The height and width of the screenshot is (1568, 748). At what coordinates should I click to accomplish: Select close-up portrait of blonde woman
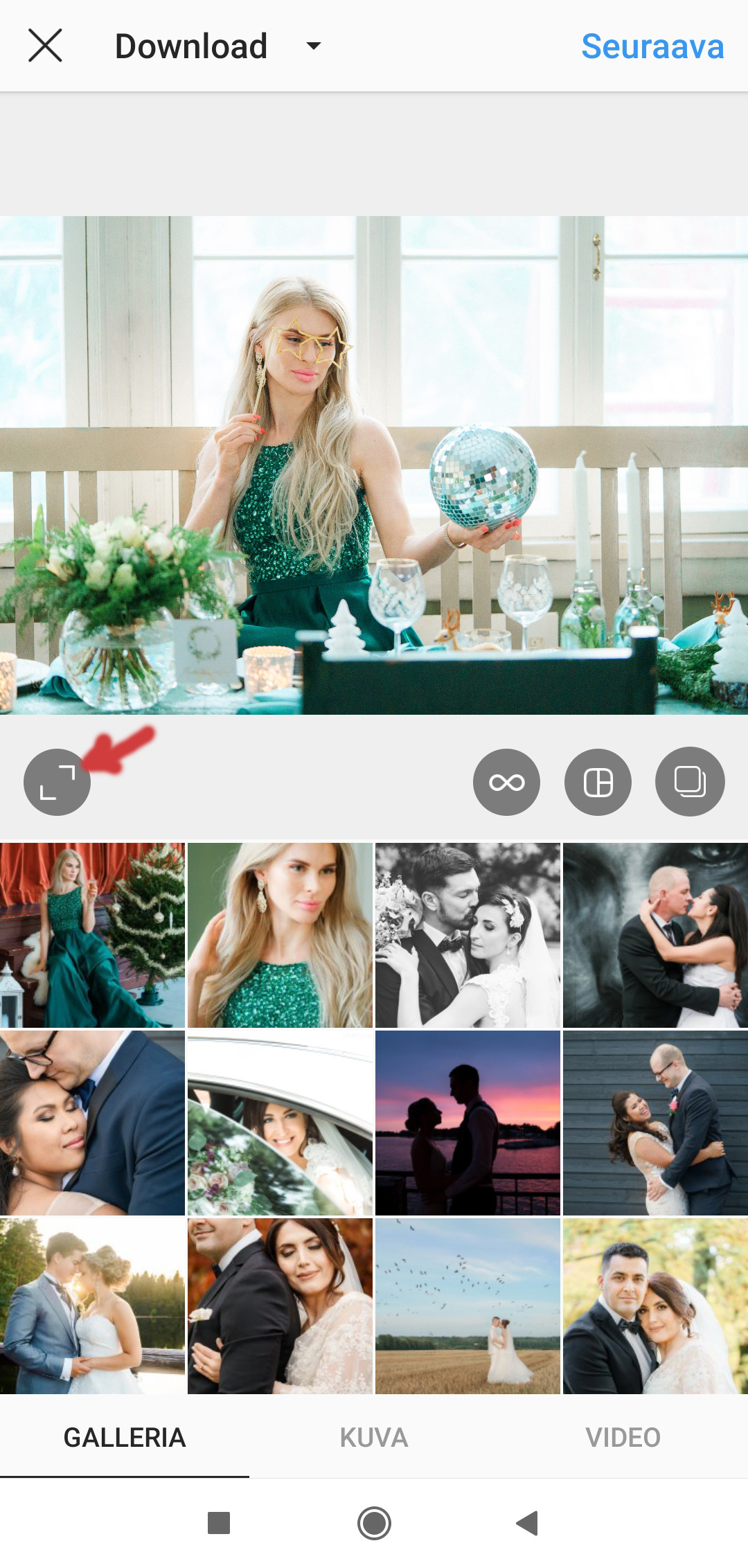pos(280,935)
